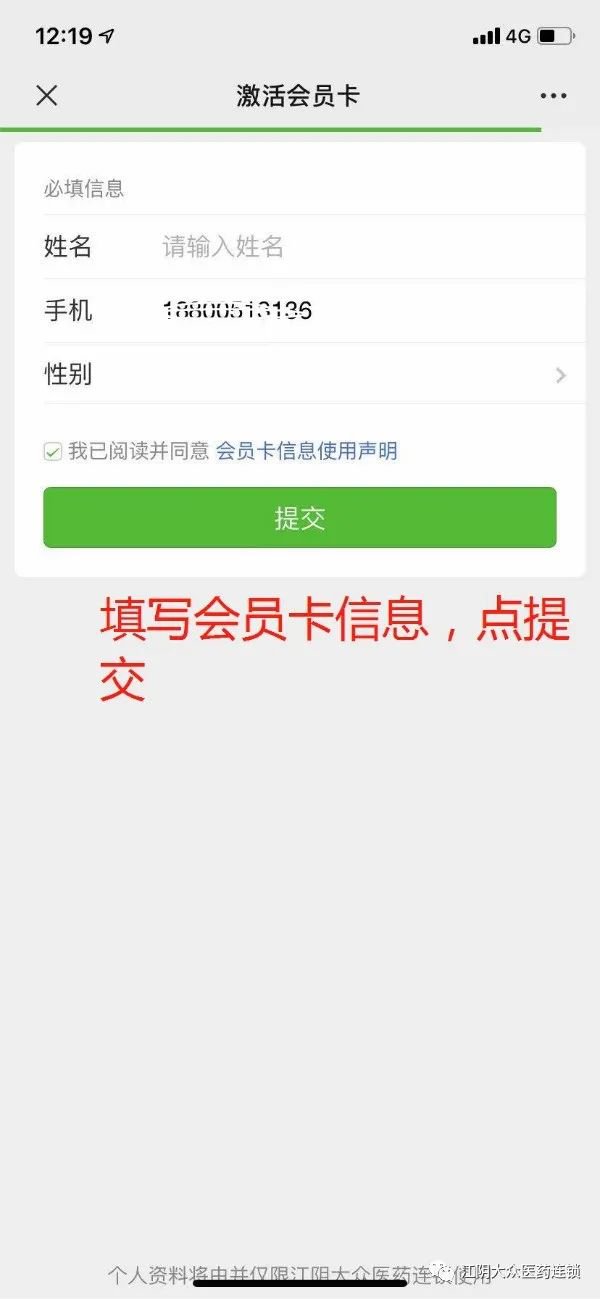
Task: Tap the green 提交 submit button
Action: coord(299,518)
